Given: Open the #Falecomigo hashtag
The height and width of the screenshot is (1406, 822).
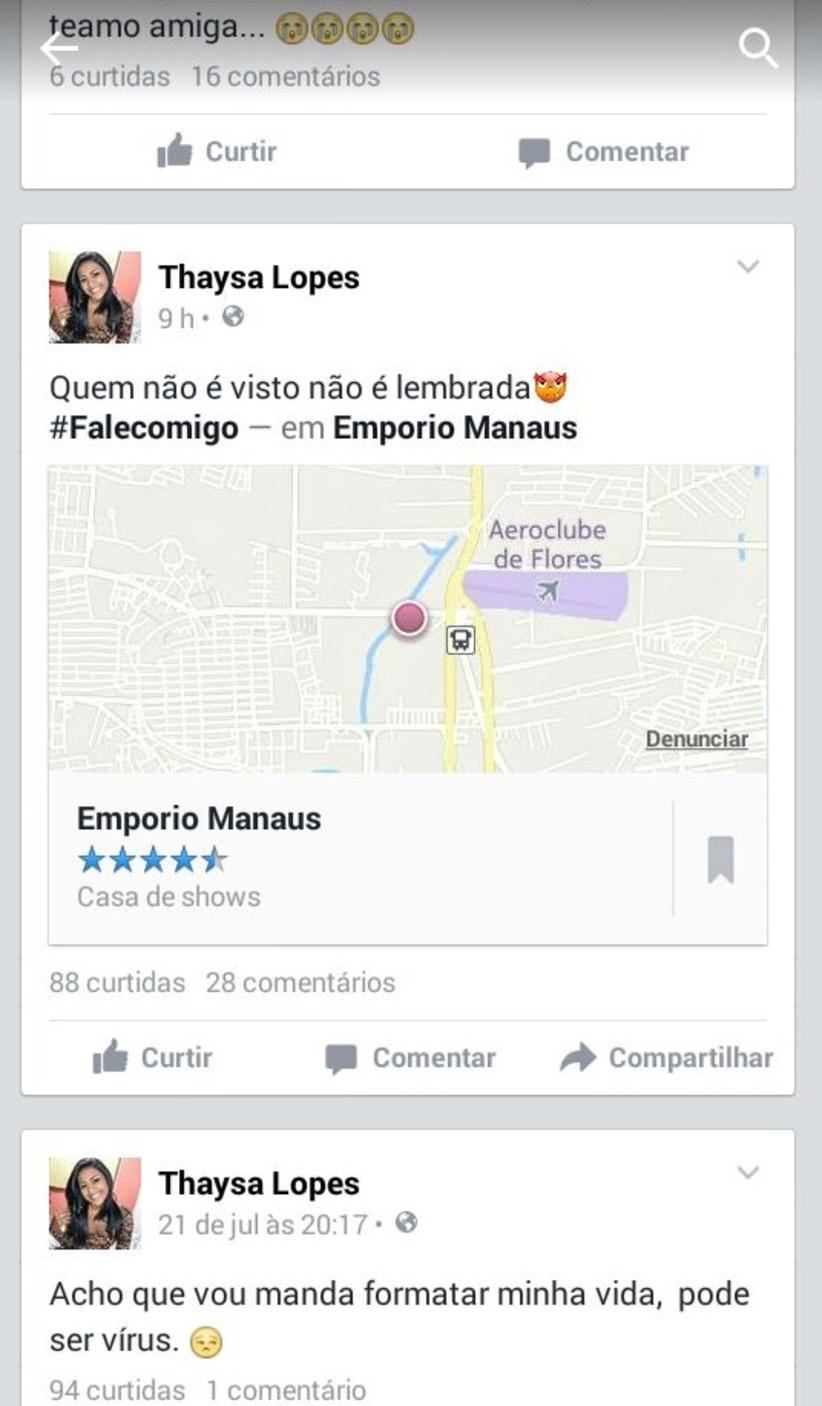Looking at the screenshot, I should coord(144,428).
